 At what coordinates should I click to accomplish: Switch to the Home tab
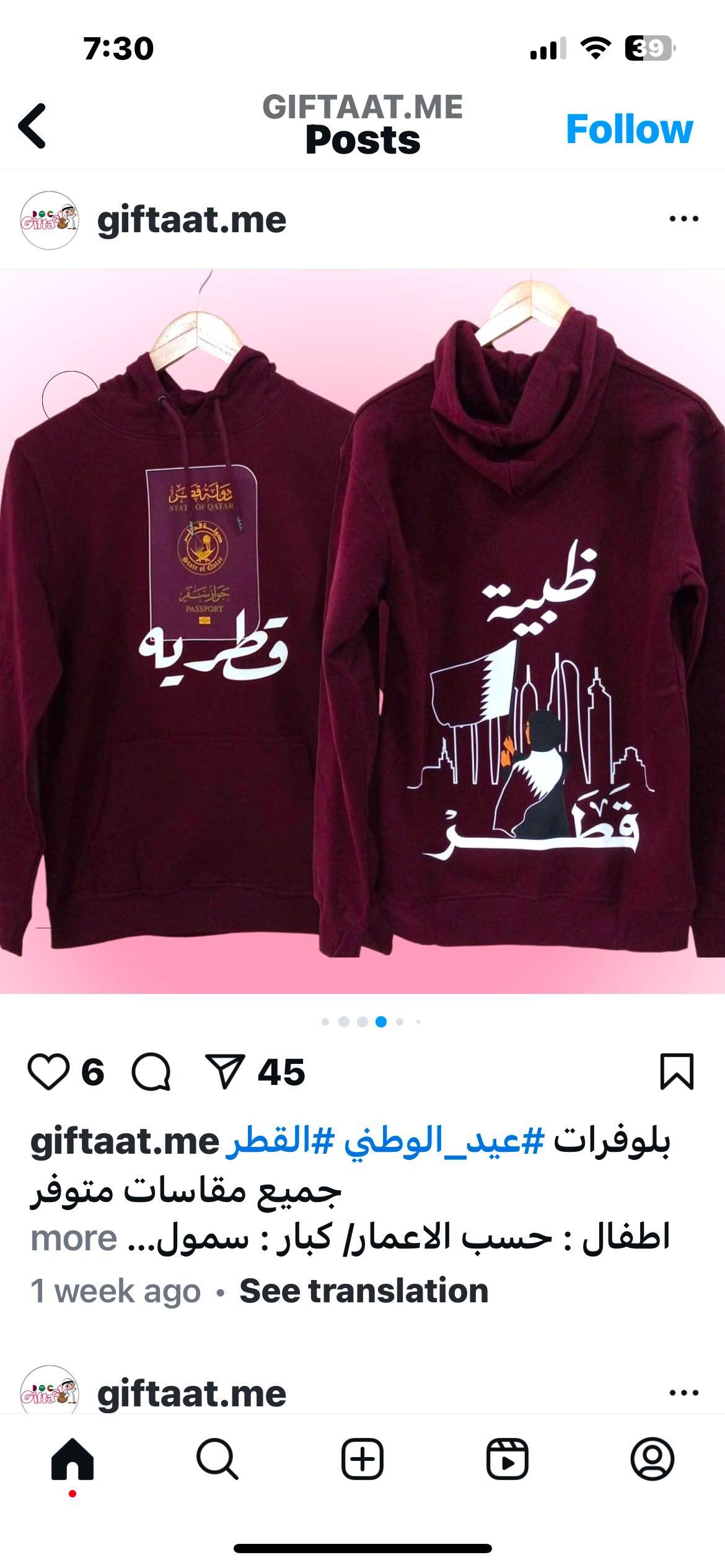72,1460
